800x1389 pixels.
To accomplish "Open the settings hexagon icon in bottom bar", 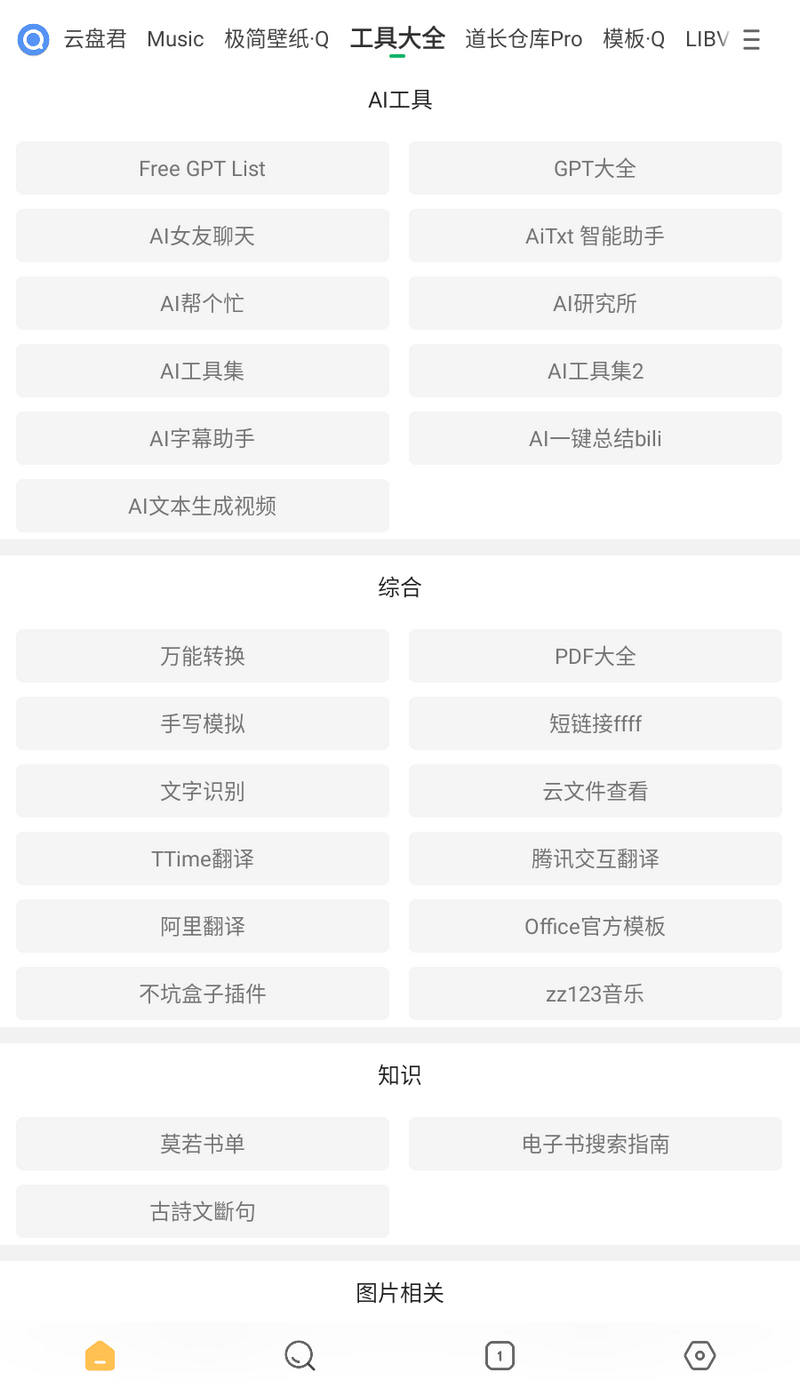I will (x=700, y=1356).
